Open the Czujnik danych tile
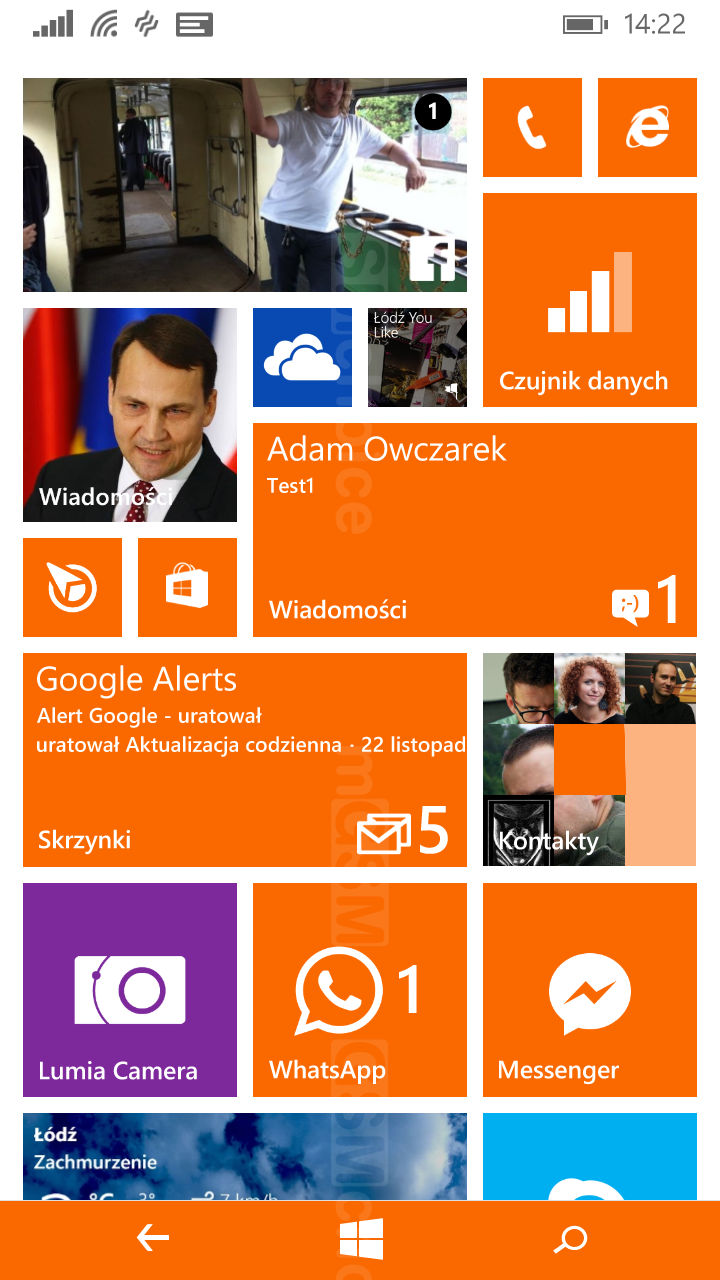 pyautogui.click(x=590, y=300)
